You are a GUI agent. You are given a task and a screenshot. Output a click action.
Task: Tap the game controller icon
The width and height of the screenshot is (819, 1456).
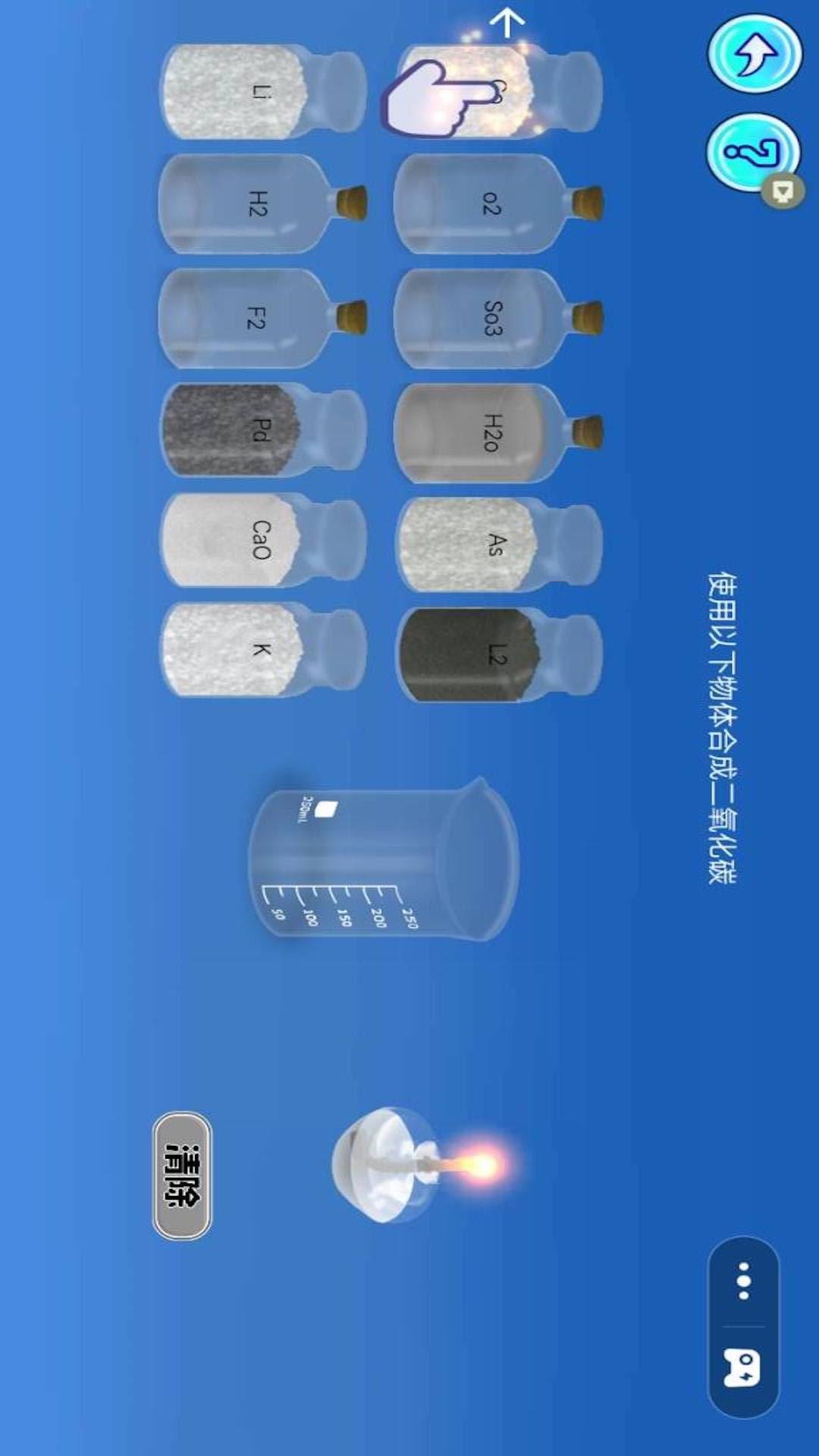point(742,1367)
